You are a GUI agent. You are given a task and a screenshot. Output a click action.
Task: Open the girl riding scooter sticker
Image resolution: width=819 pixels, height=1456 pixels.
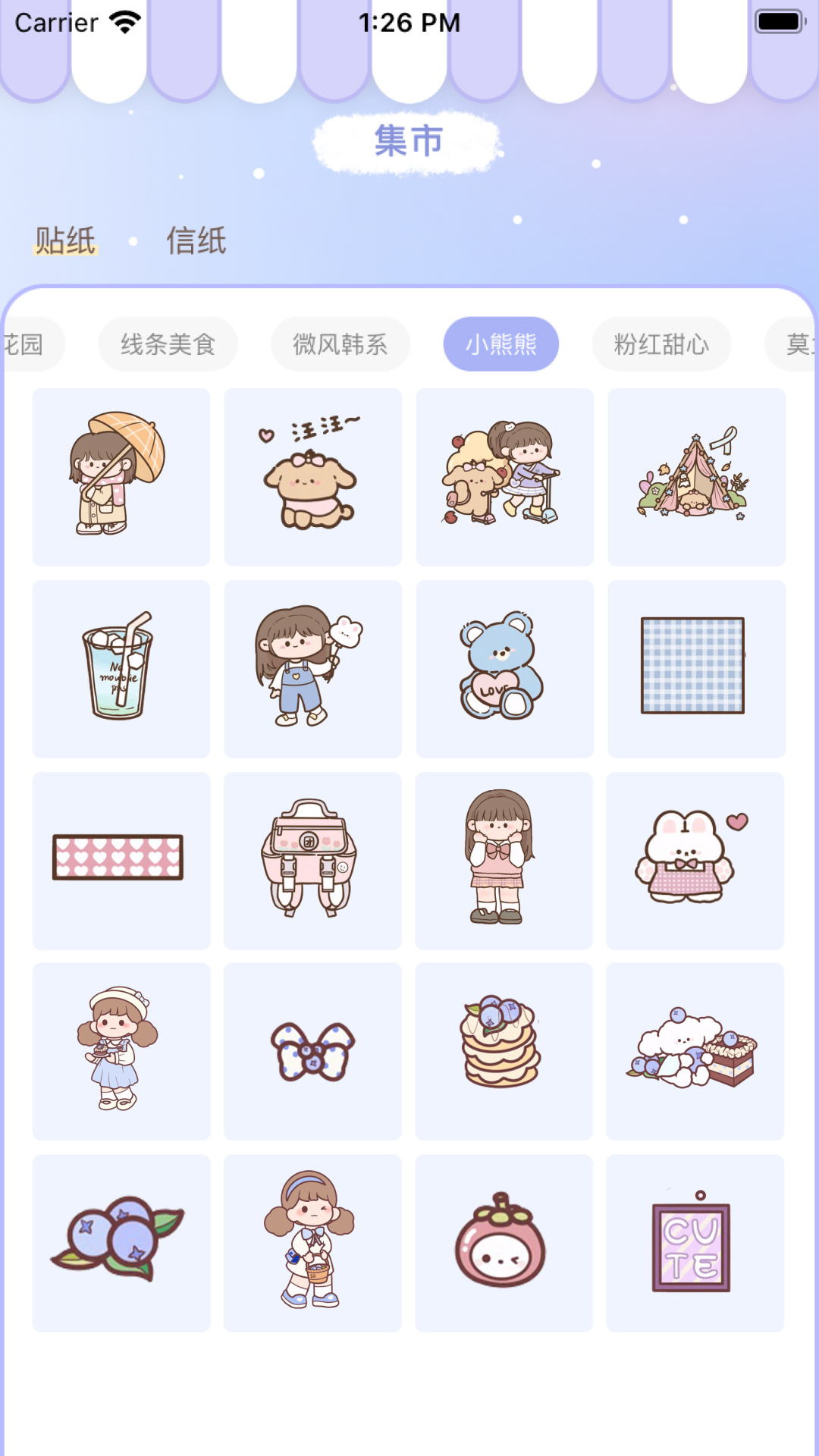point(504,476)
